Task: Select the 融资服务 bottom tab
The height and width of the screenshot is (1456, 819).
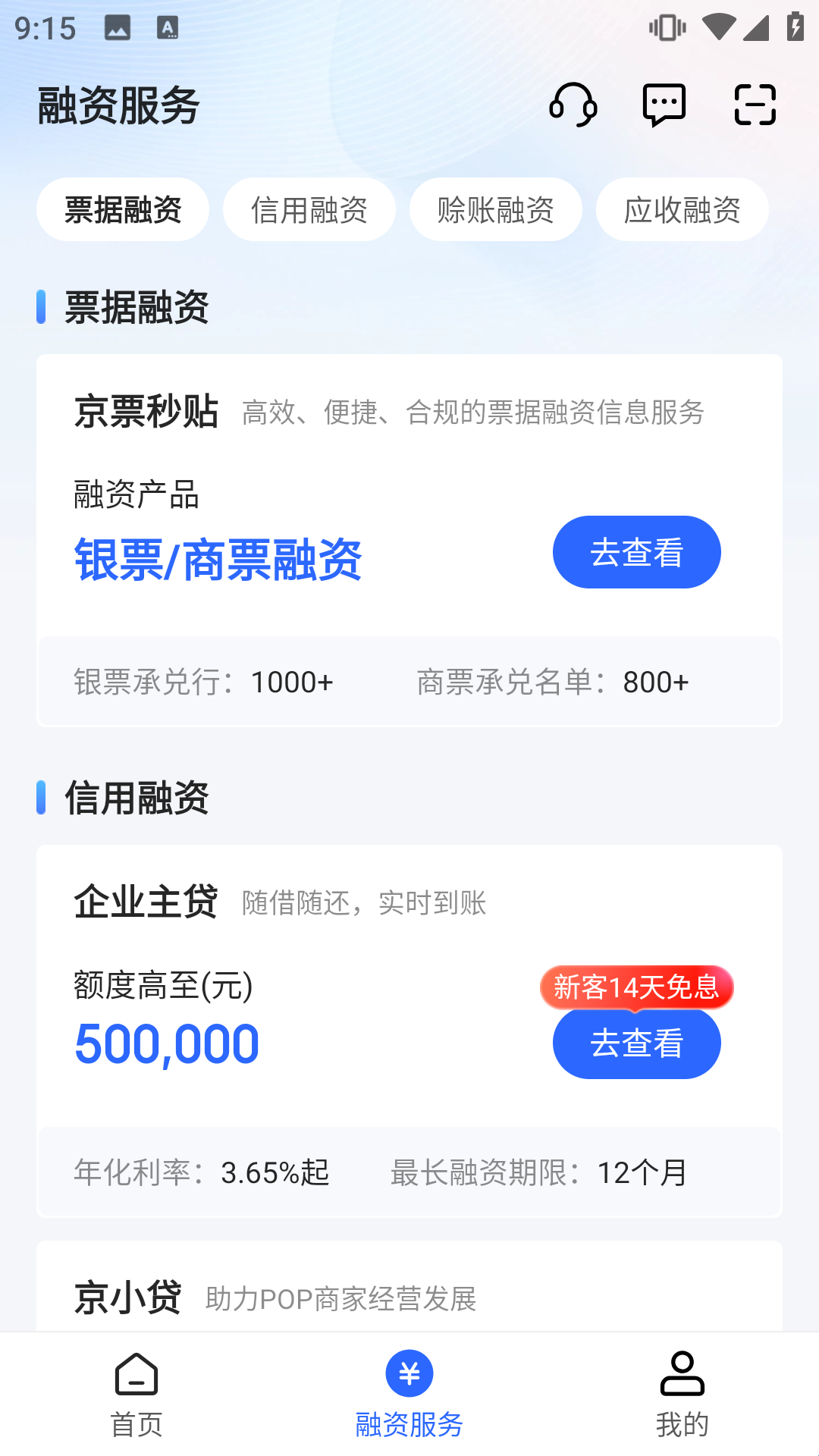Action: 409,1394
